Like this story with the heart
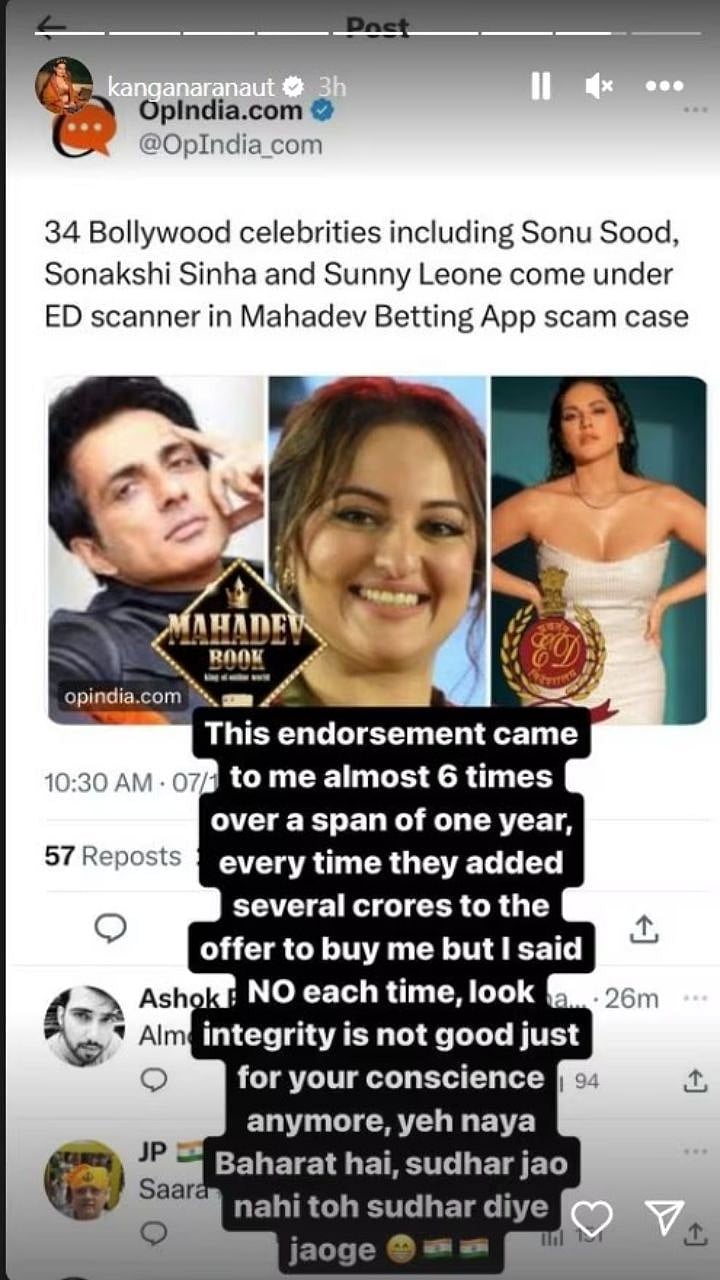The height and width of the screenshot is (1280, 720). click(592, 1218)
